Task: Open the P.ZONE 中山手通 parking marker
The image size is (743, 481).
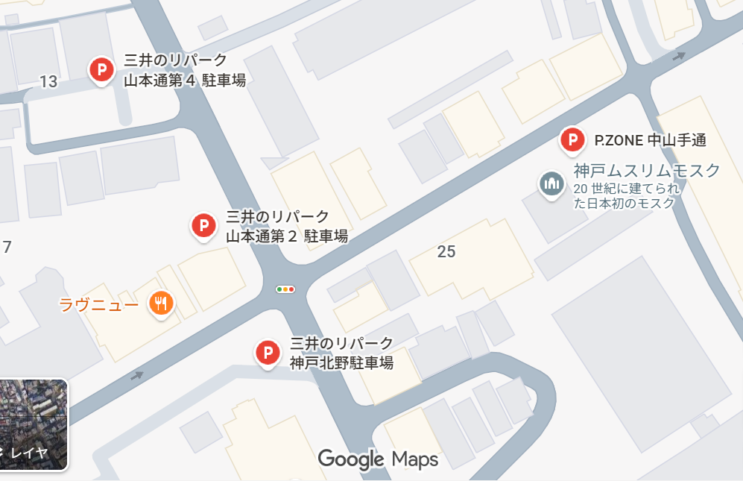Action: [572, 140]
